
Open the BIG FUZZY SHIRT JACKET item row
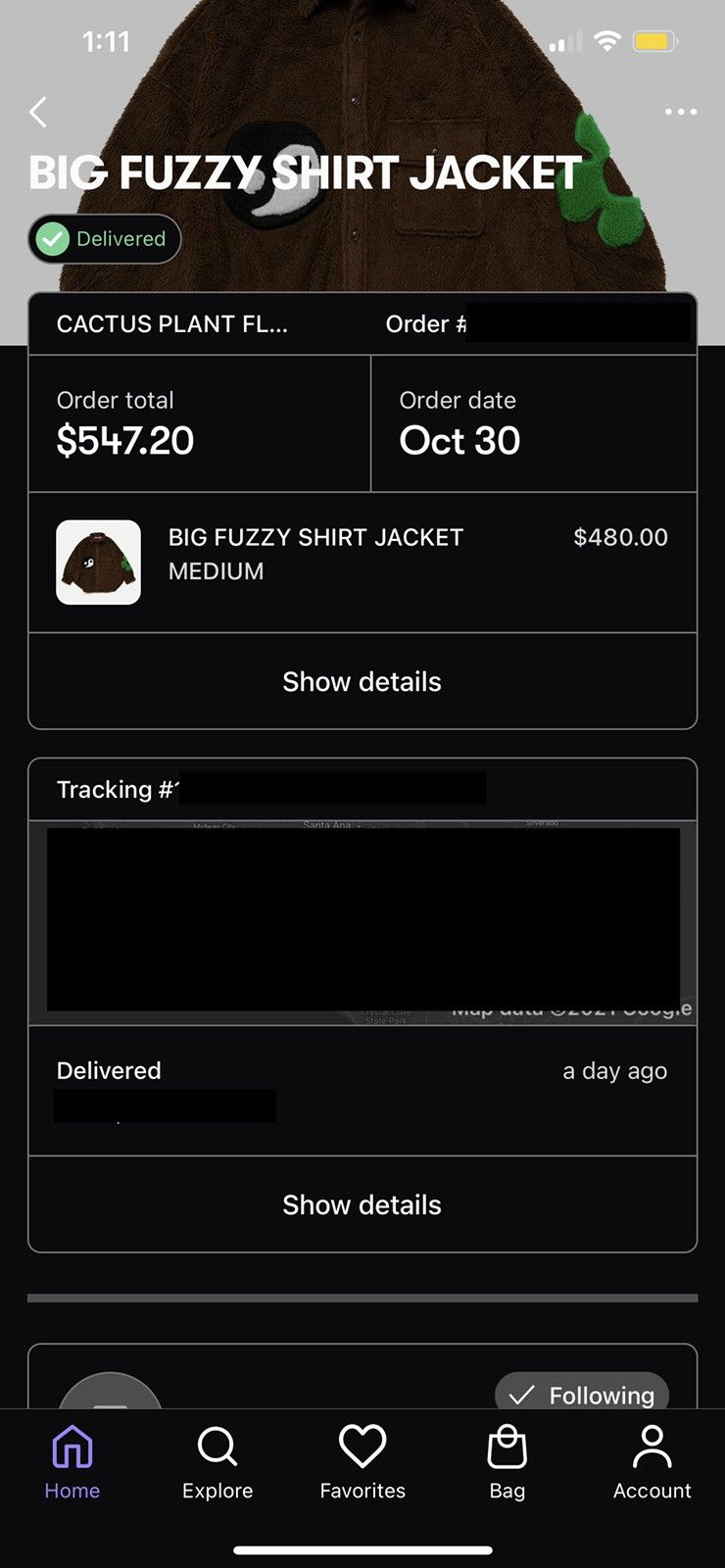[362, 563]
